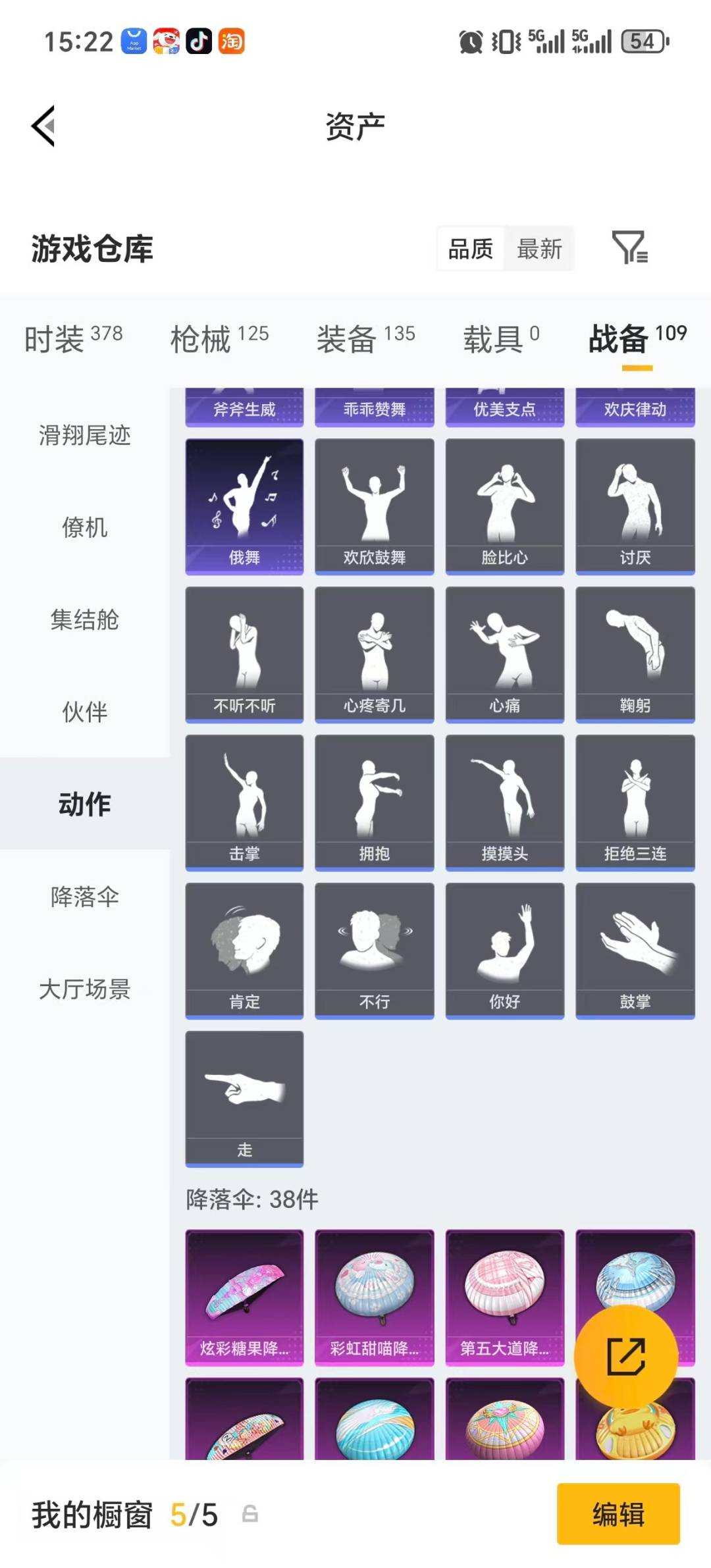Select the 俄舞 dance emote
Image resolution: width=711 pixels, height=1568 pixels.
coord(244,504)
